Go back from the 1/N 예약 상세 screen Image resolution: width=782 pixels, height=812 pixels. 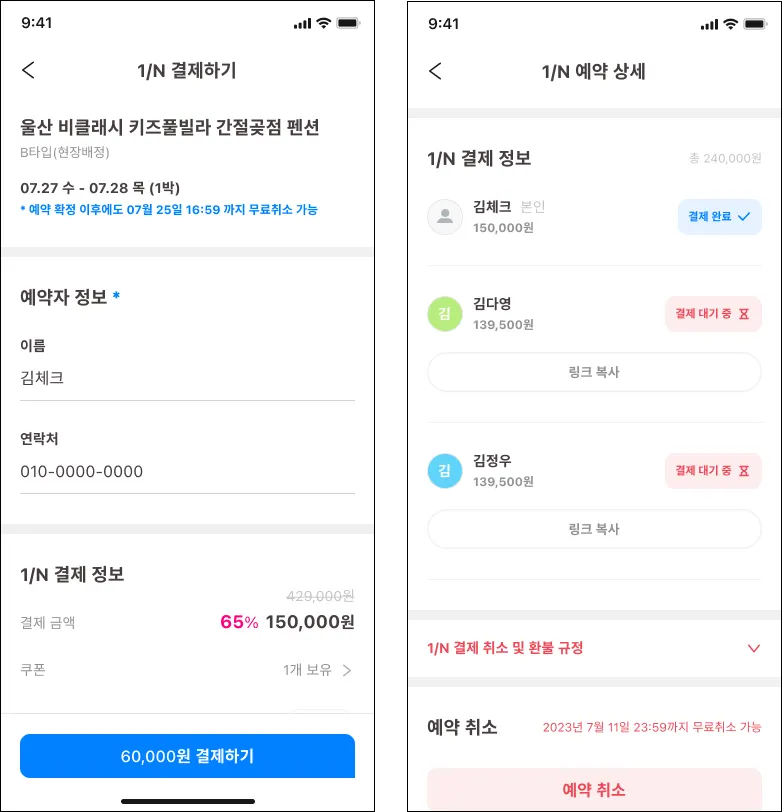pos(434,71)
